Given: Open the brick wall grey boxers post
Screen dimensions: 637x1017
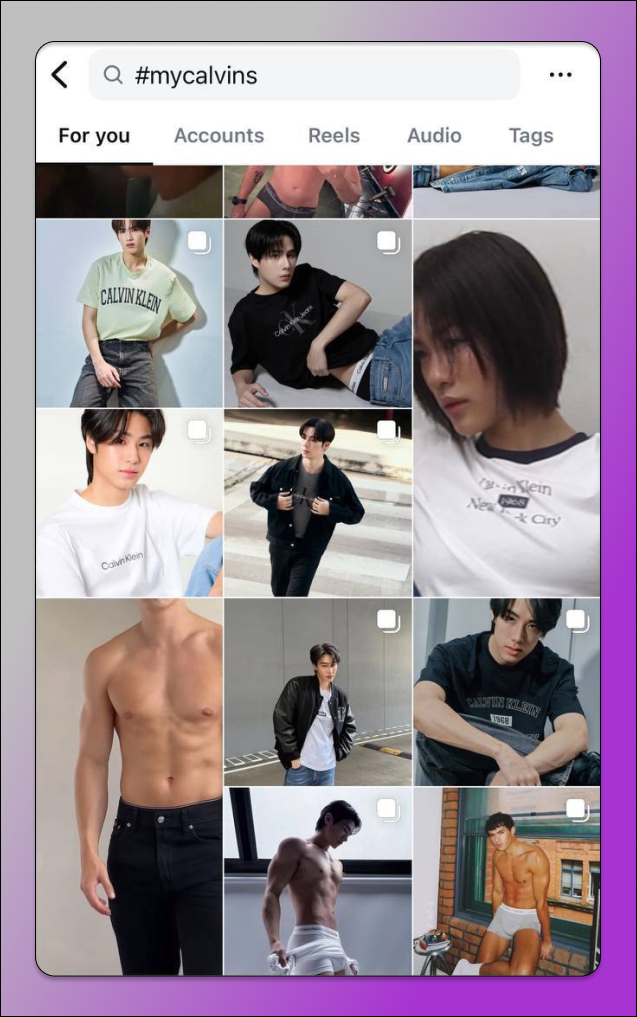Looking at the screenshot, I should (506, 880).
